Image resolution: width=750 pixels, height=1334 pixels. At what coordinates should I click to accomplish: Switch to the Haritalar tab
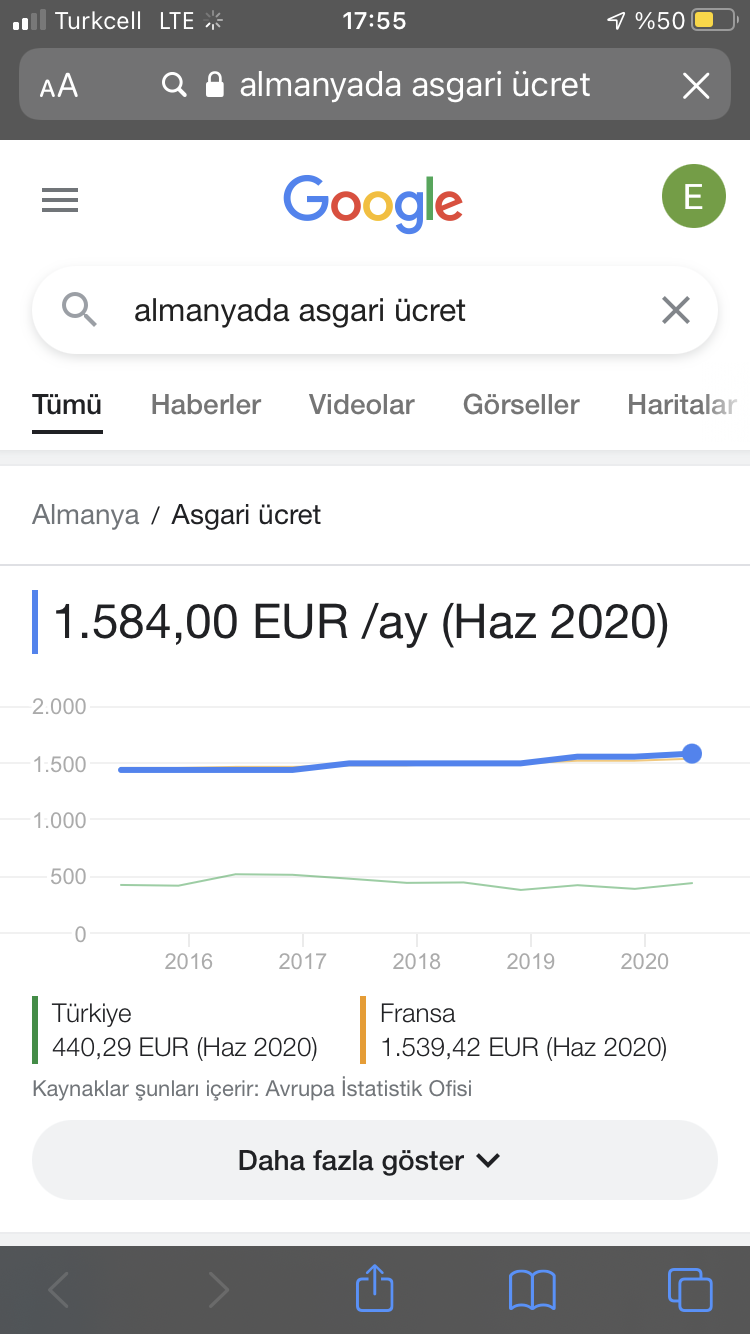pos(682,405)
